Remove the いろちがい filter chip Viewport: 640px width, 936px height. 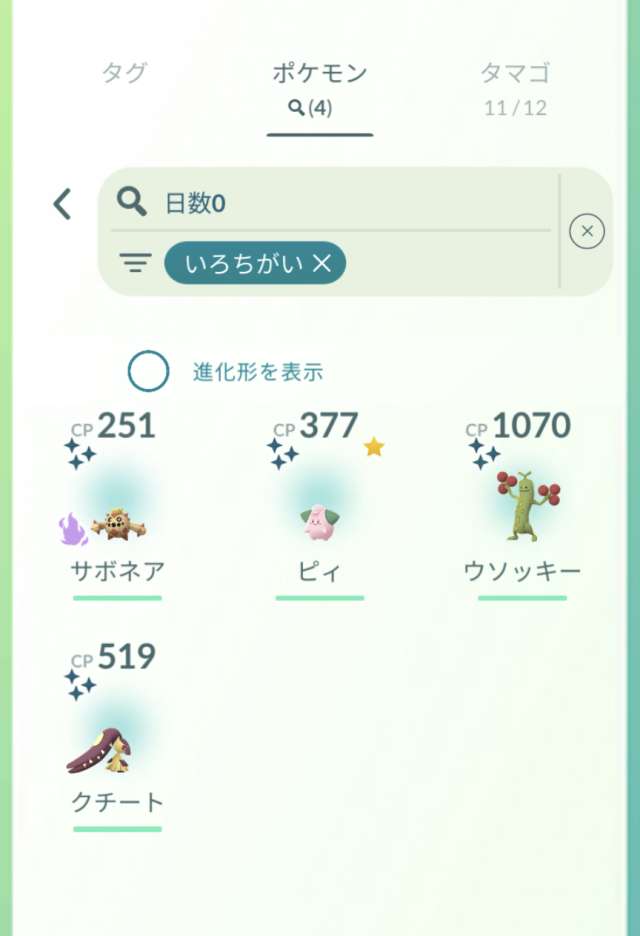pyautogui.click(x=321, y=263)
